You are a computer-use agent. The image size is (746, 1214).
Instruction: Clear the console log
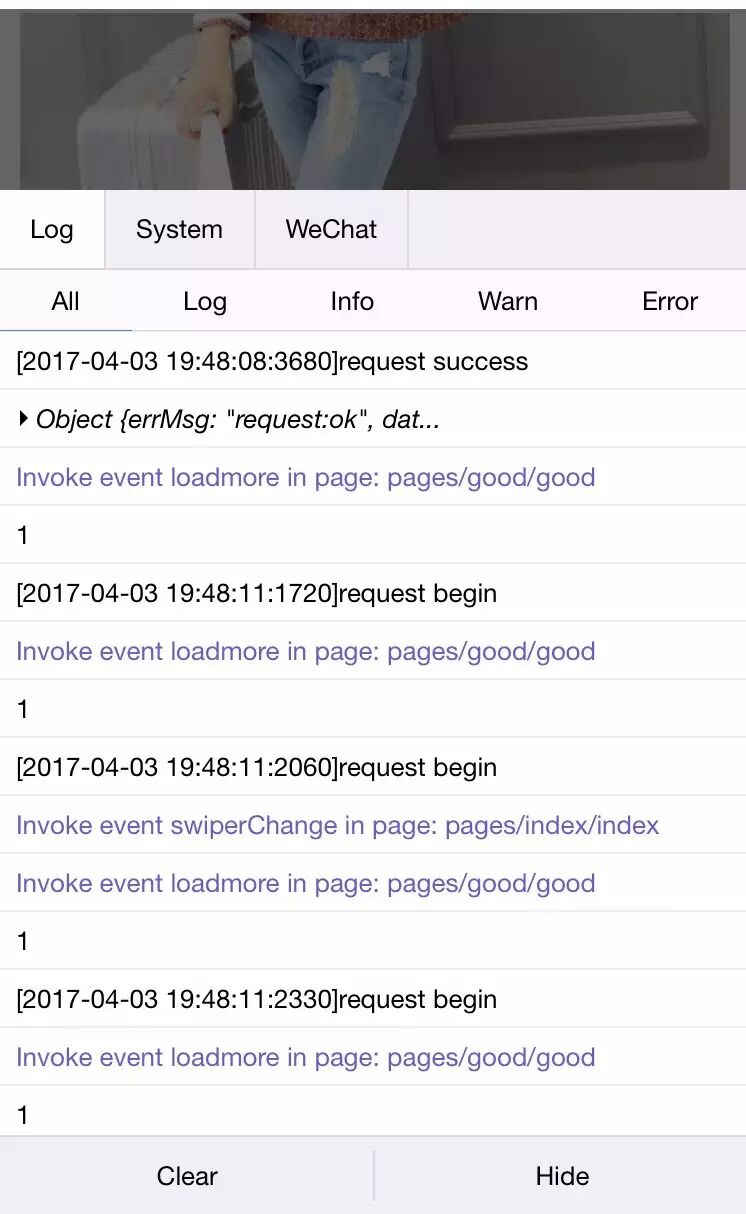pyautogui.click(x=187, y=1176)
